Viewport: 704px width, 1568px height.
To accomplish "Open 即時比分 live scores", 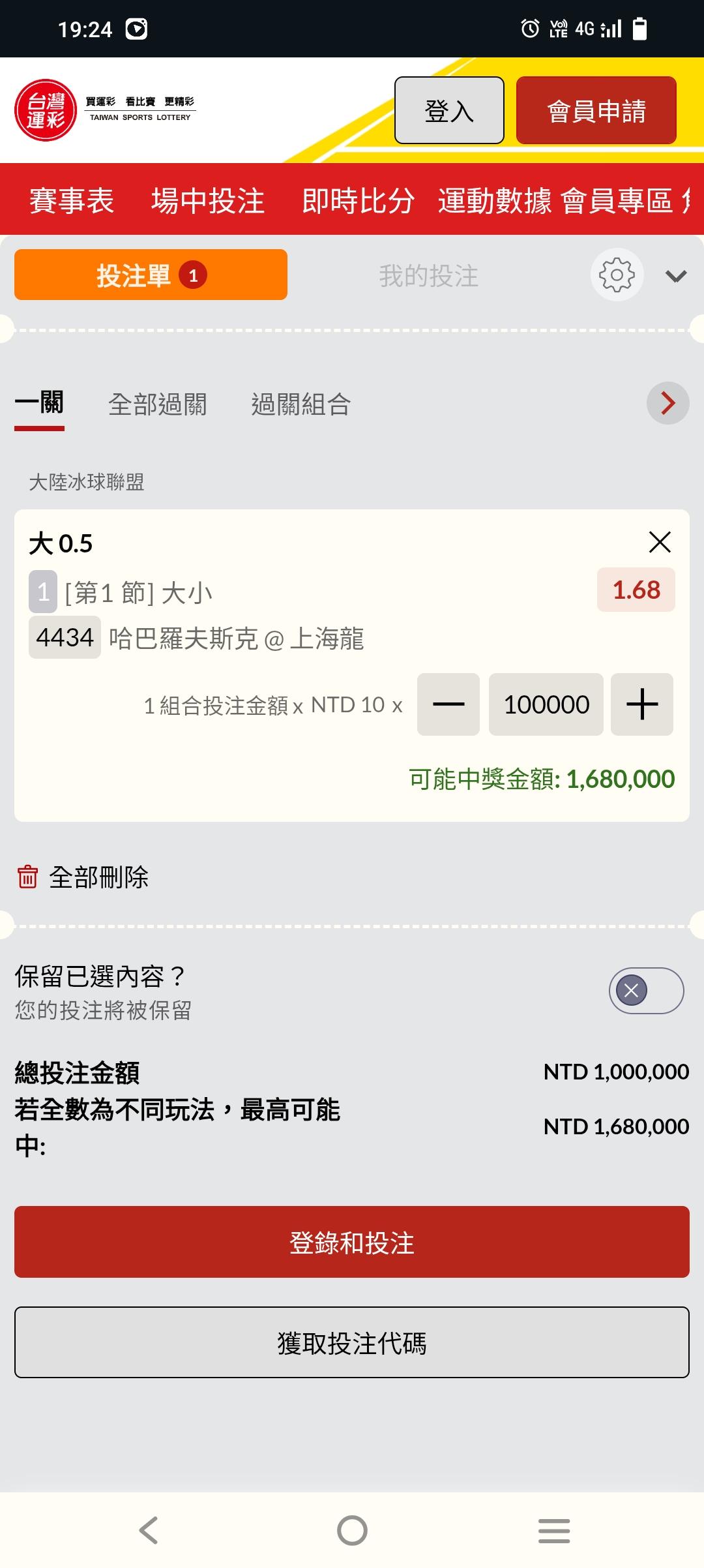I will (x=358, y=200).
